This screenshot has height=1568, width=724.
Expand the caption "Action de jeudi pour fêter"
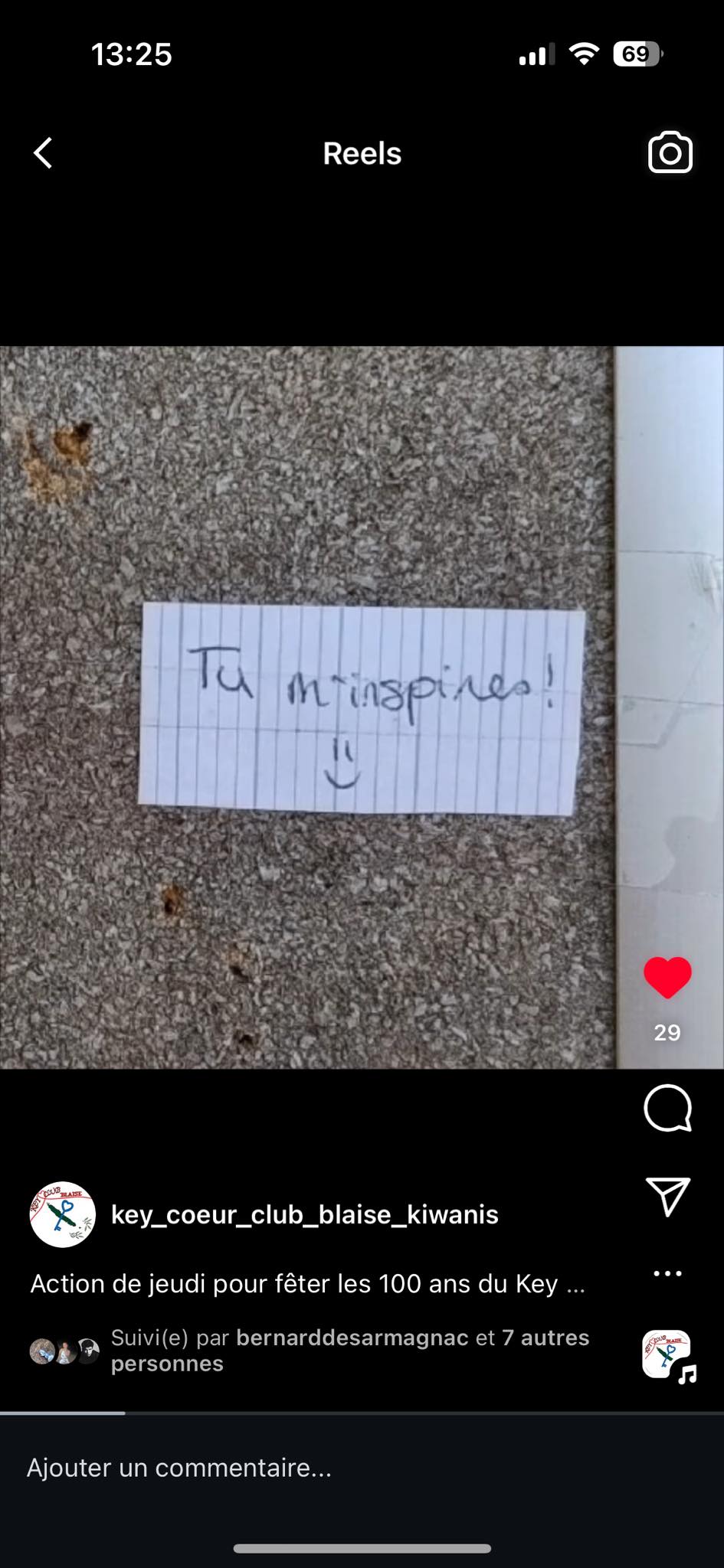pos(308,1284)
